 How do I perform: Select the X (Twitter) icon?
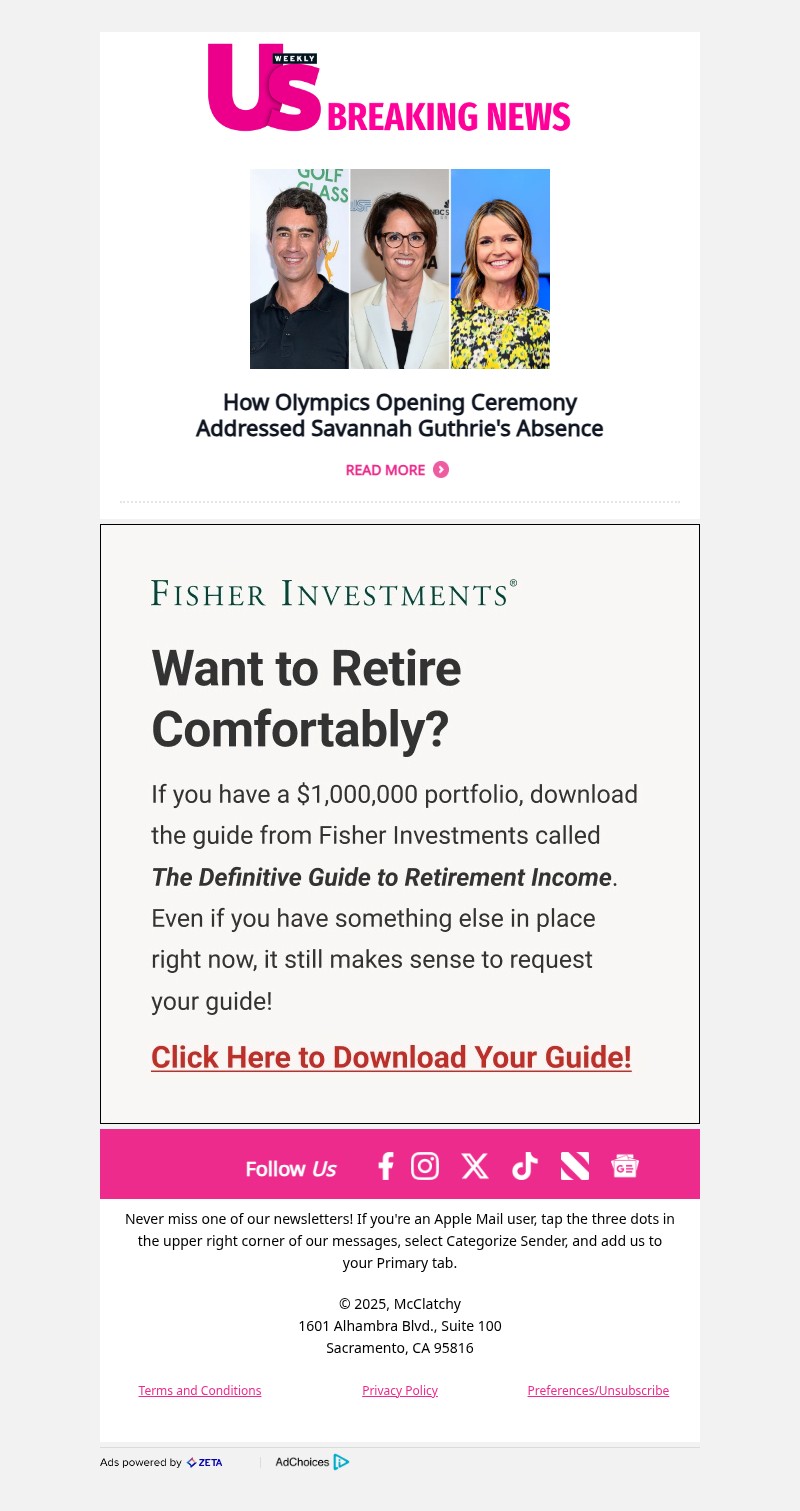point(474,1166)
